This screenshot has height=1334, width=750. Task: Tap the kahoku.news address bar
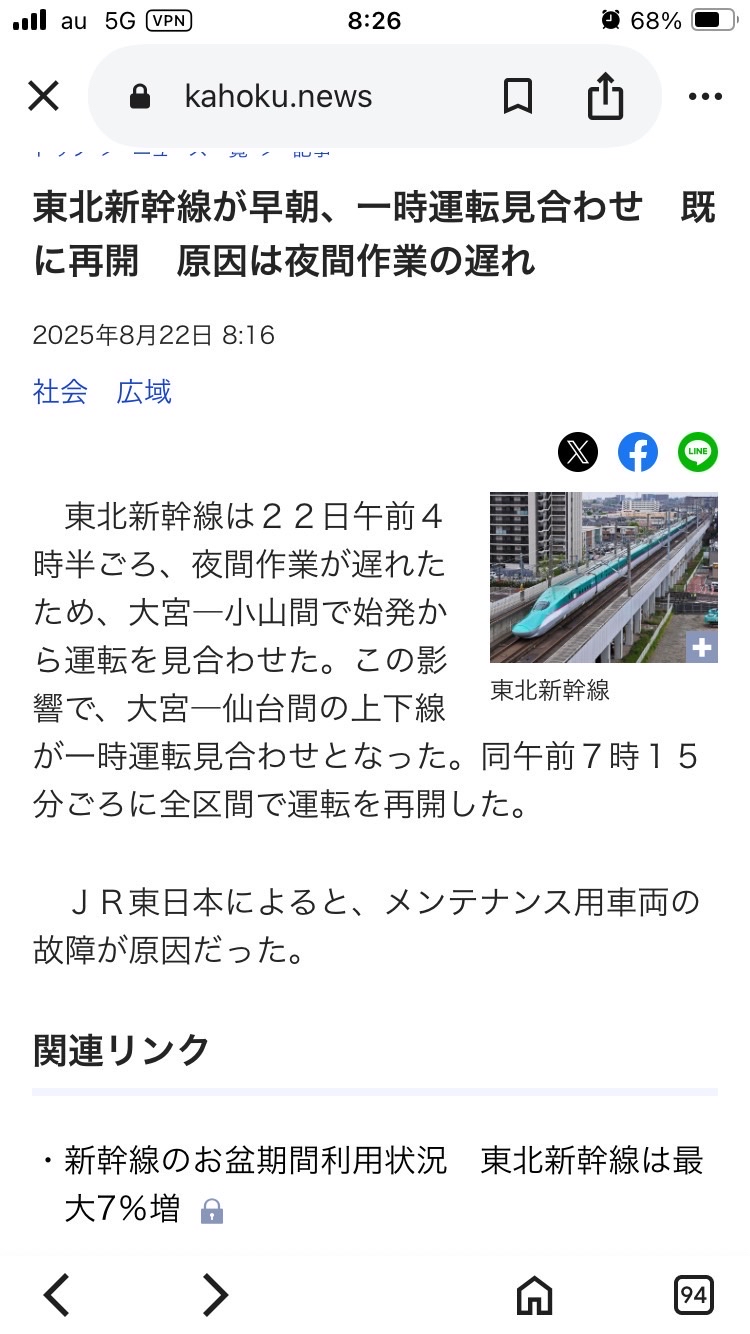(278, 97)
